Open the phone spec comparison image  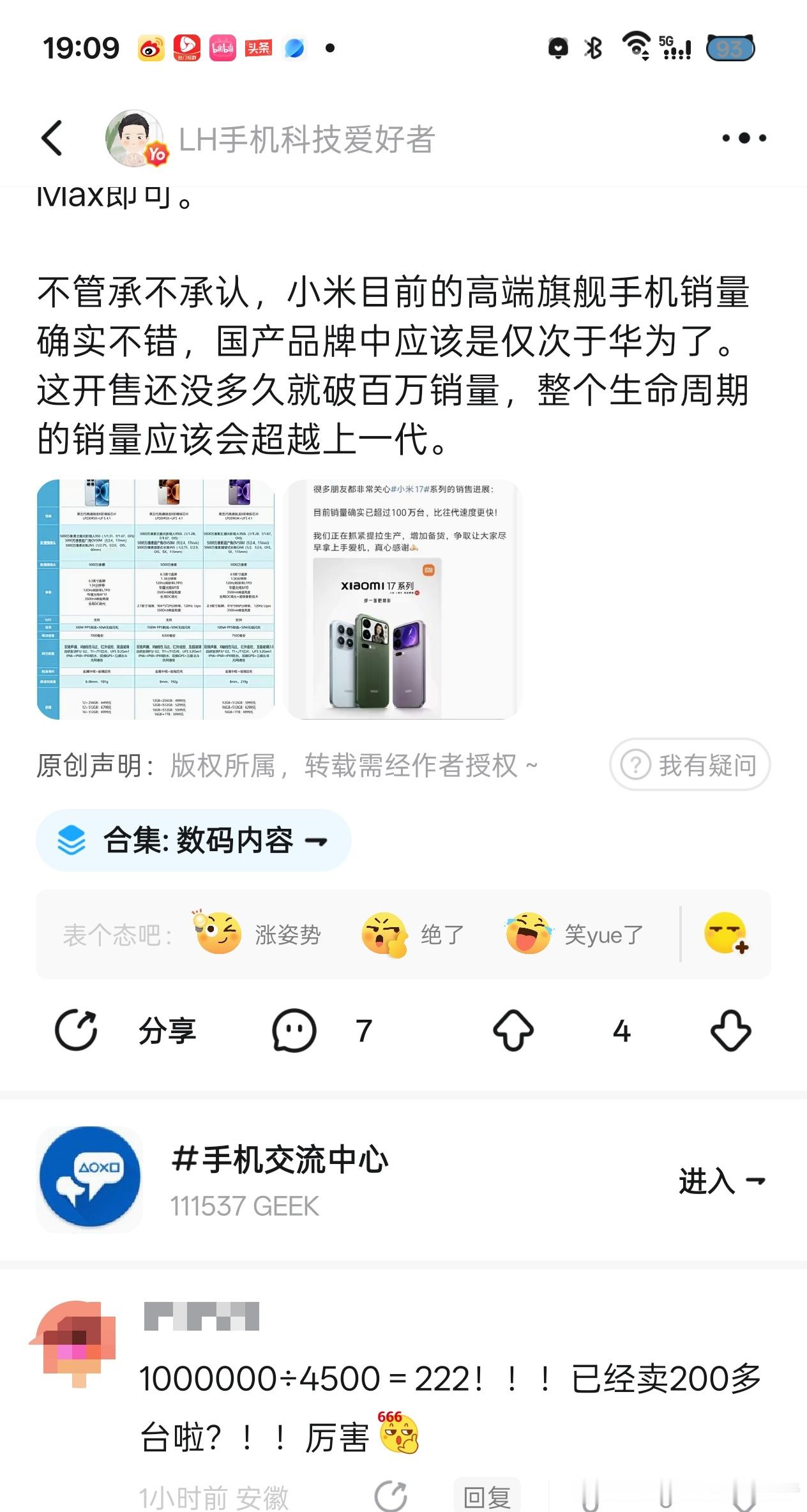click(156, 600)
